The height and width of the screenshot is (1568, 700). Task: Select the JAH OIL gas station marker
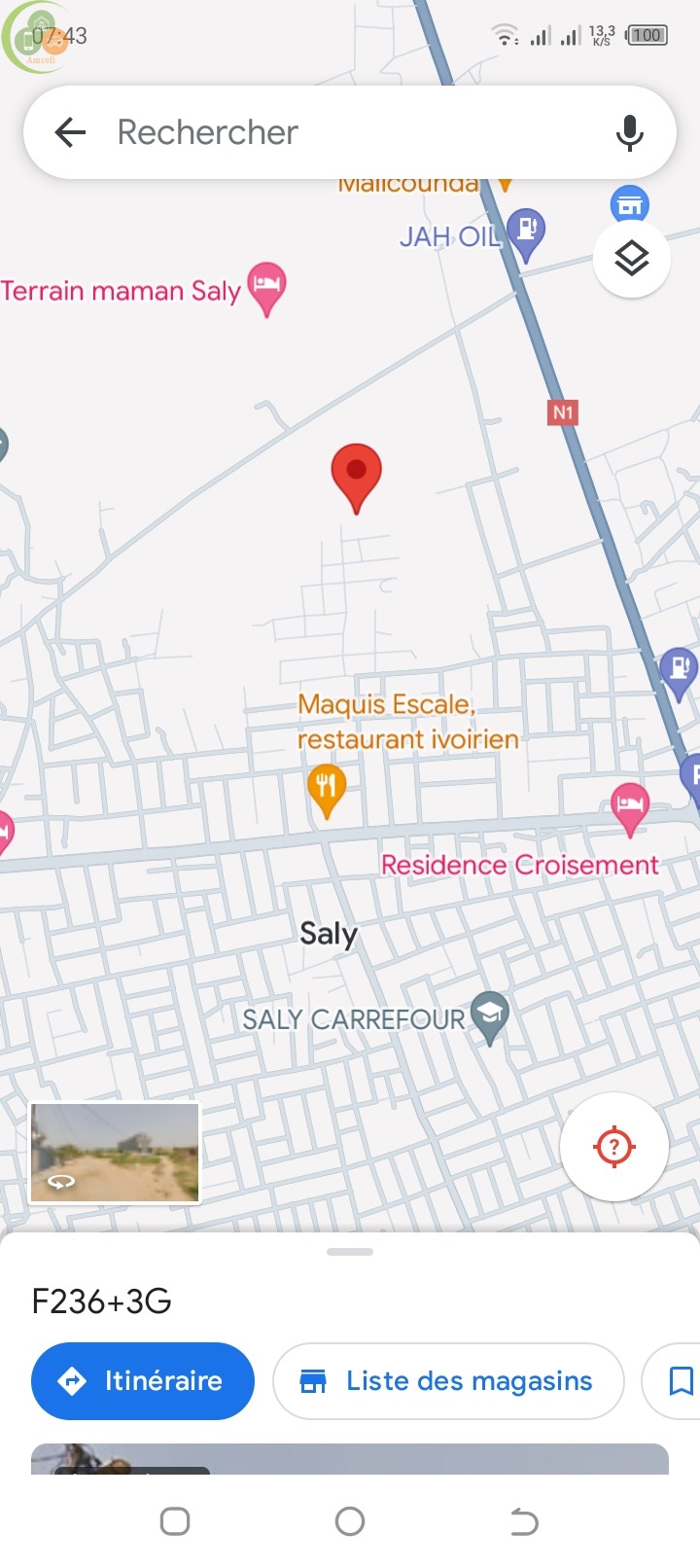(x=526, y=232)
